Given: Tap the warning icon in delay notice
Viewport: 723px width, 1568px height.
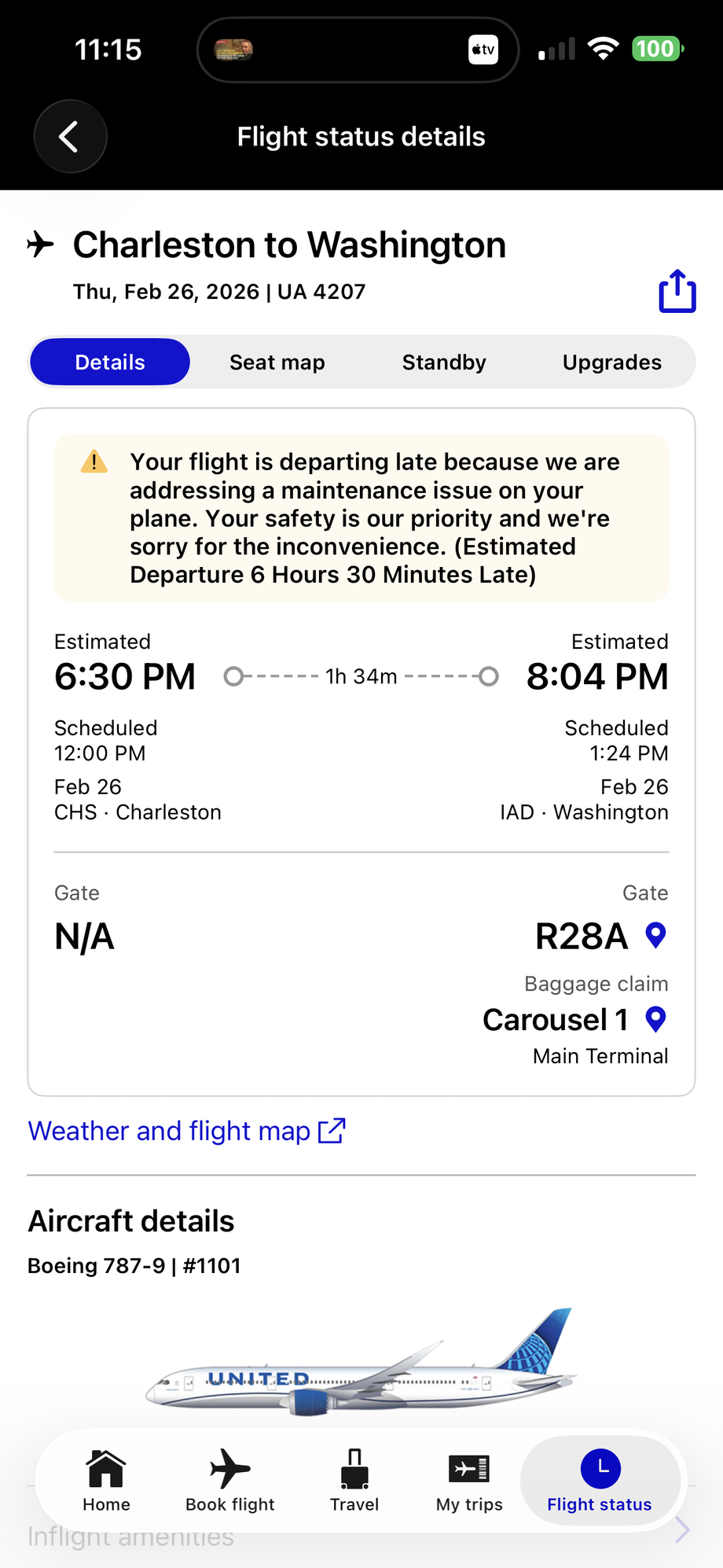Looking at the screenshot, I should 94,463.
